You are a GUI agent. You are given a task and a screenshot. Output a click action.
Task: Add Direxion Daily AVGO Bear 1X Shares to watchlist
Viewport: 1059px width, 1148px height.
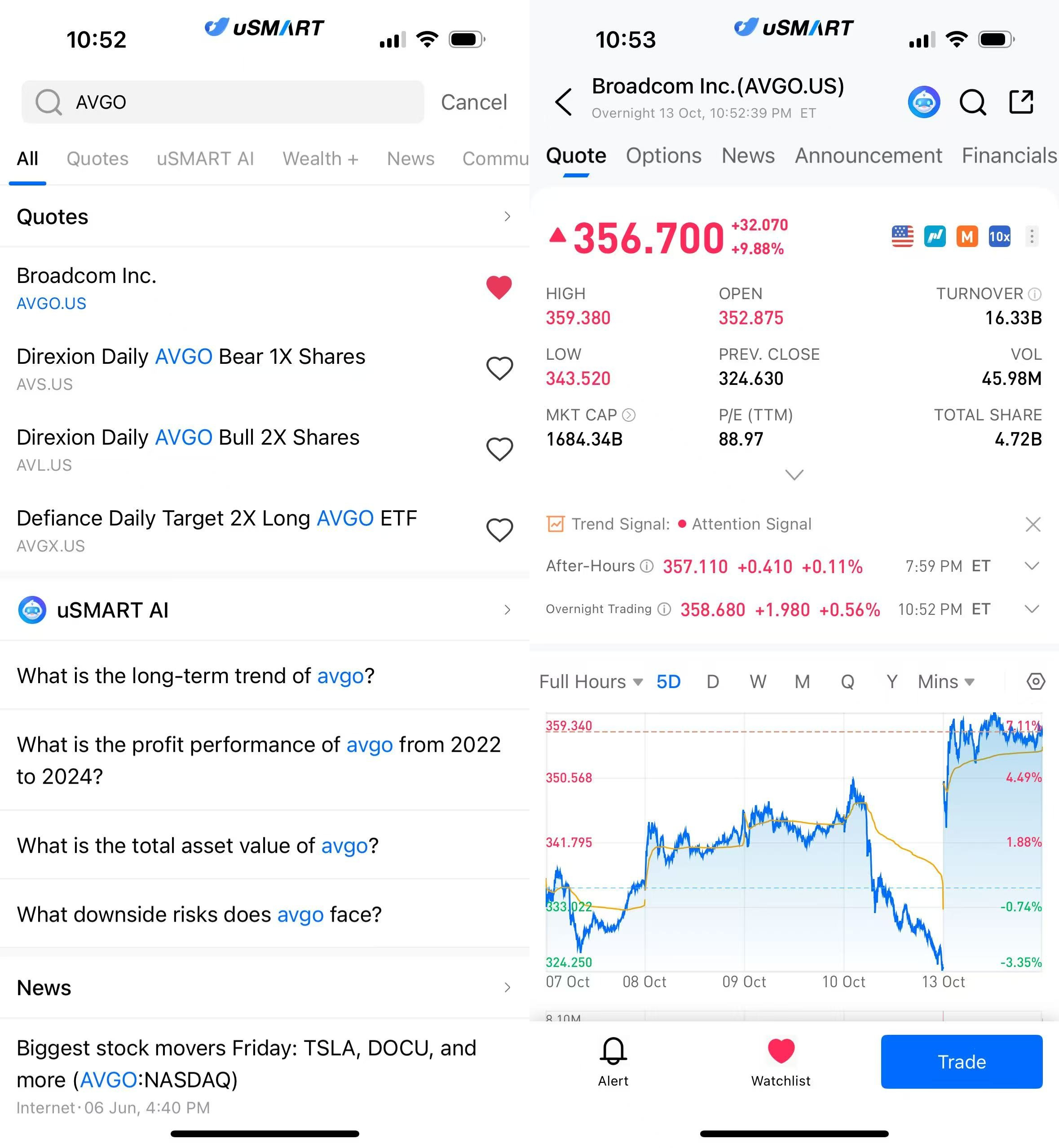tap(499, 369)
